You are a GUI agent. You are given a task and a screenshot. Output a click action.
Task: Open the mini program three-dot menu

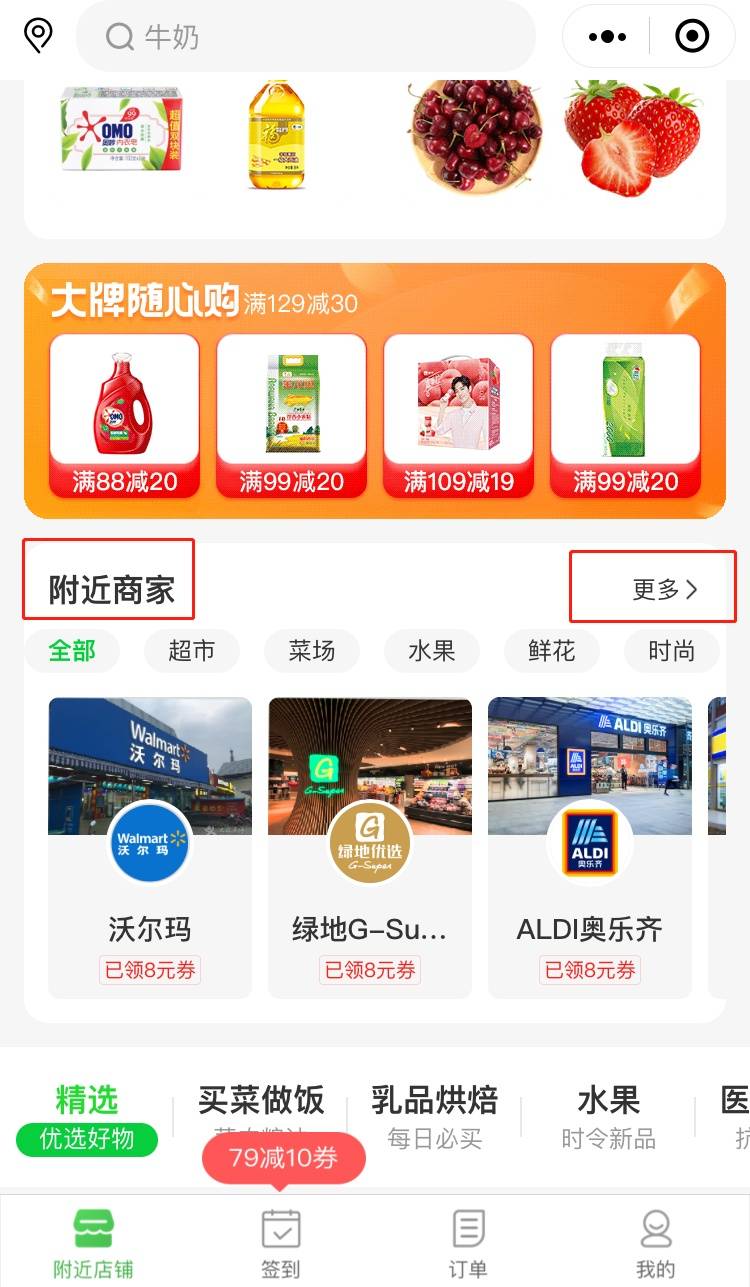click(x=607, y=37)
